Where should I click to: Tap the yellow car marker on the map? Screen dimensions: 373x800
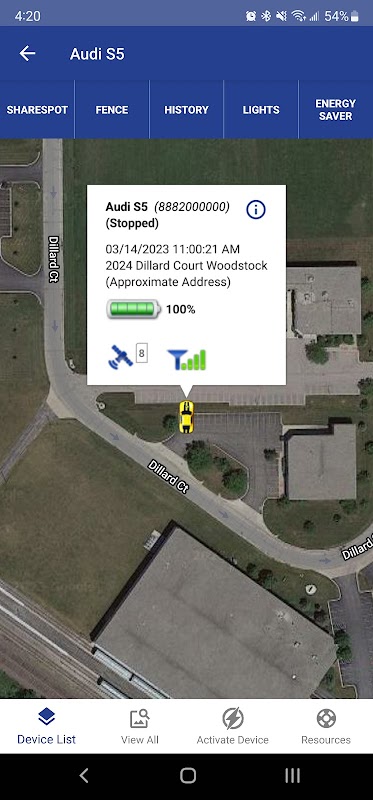click(186, 417)
